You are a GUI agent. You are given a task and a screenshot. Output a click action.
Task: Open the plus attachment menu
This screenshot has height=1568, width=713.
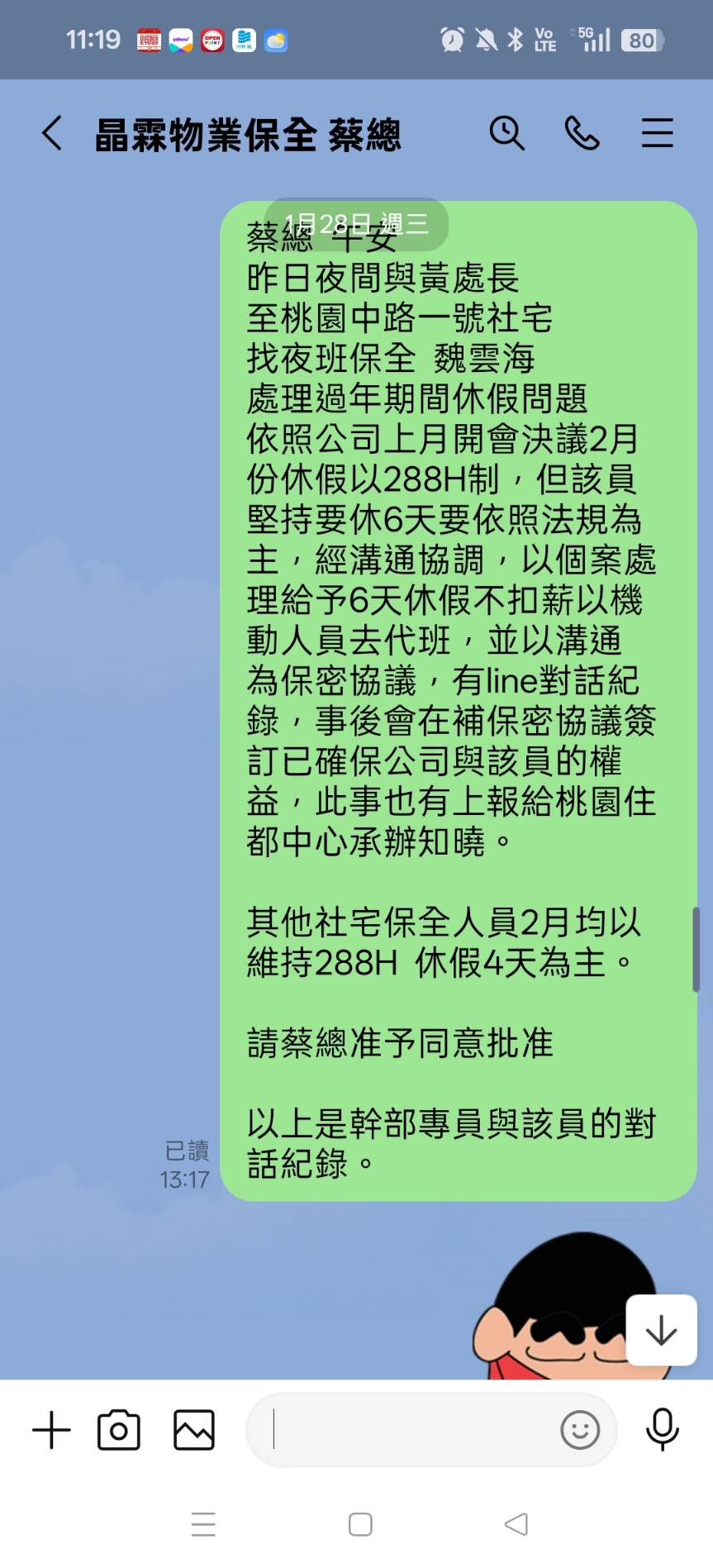pos(51,1430)
